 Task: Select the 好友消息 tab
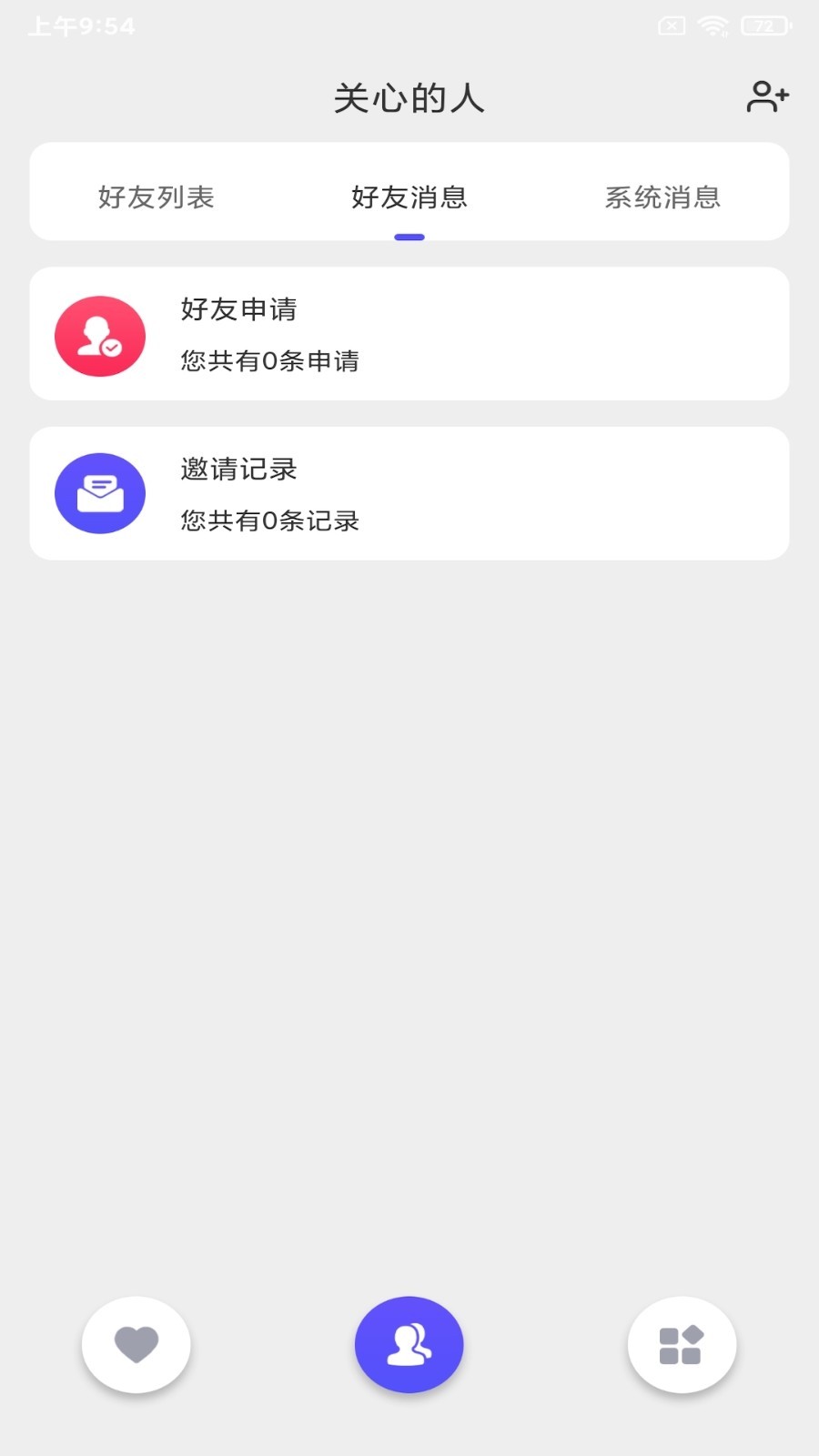(409, 197)
